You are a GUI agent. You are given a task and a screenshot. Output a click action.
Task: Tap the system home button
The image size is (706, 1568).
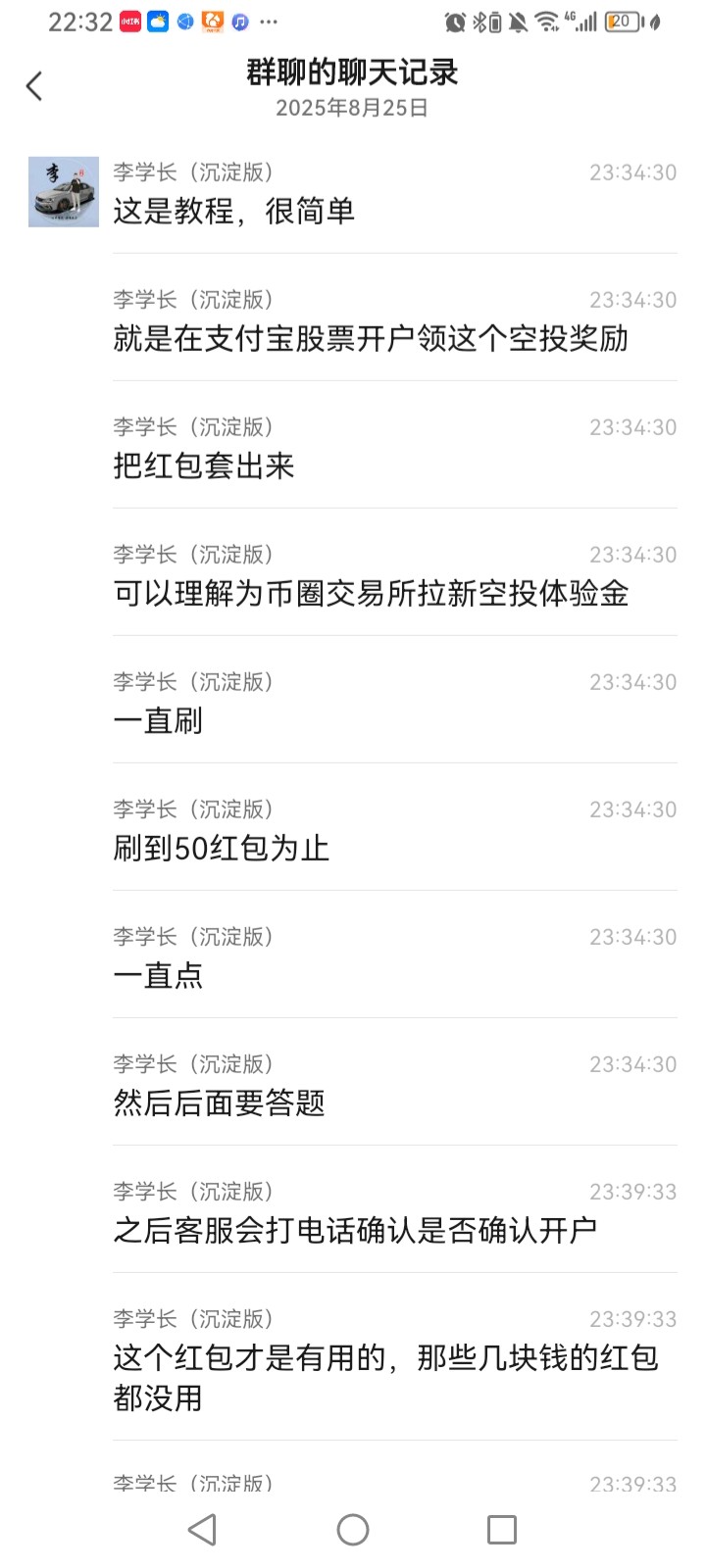pos(353,1530)
